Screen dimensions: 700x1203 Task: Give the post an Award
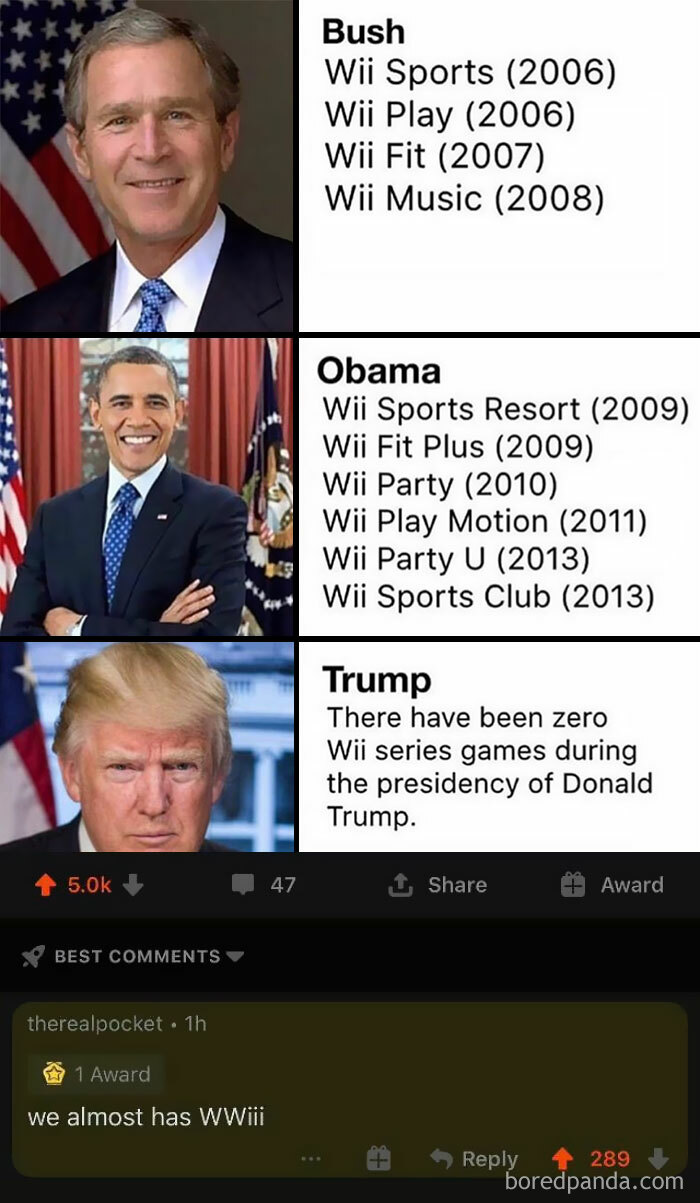tap(612, 885)
